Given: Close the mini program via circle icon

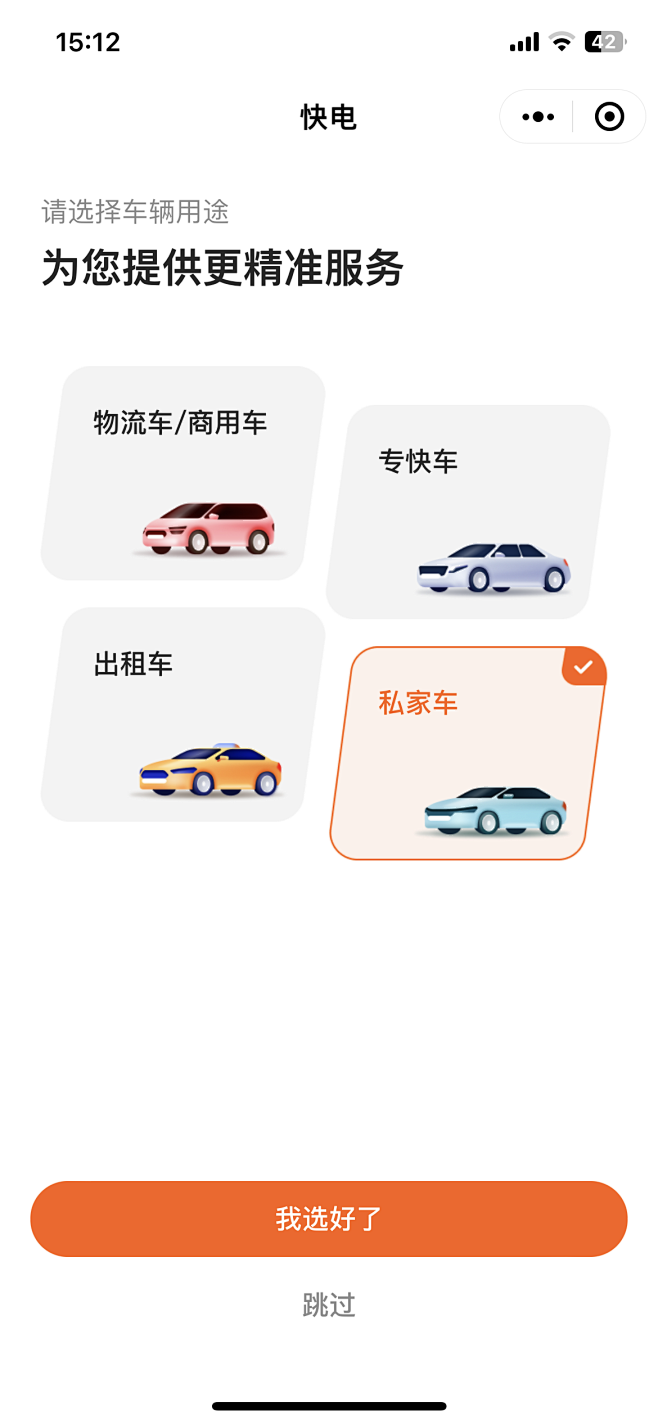Looking at the screenshot, I should coord(609,117).
